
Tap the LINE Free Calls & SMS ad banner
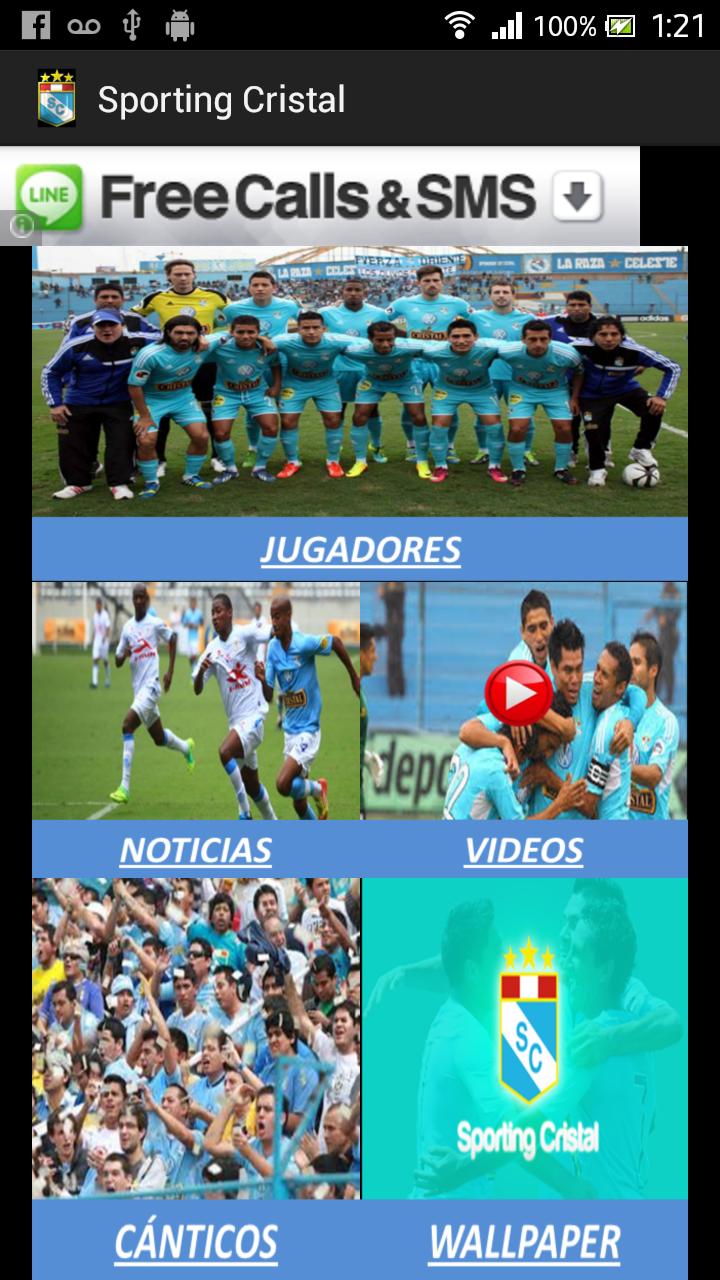click(318, 196)
